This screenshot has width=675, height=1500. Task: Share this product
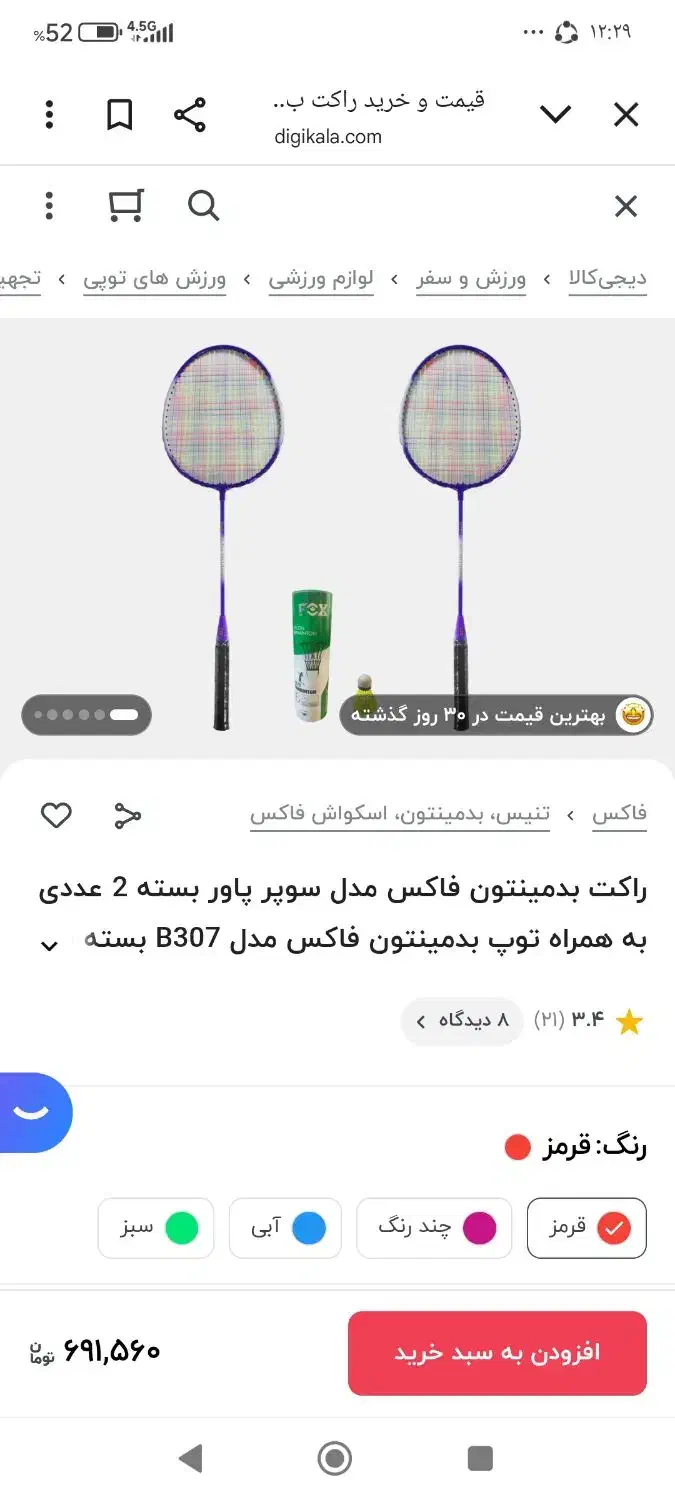[127, 816]
